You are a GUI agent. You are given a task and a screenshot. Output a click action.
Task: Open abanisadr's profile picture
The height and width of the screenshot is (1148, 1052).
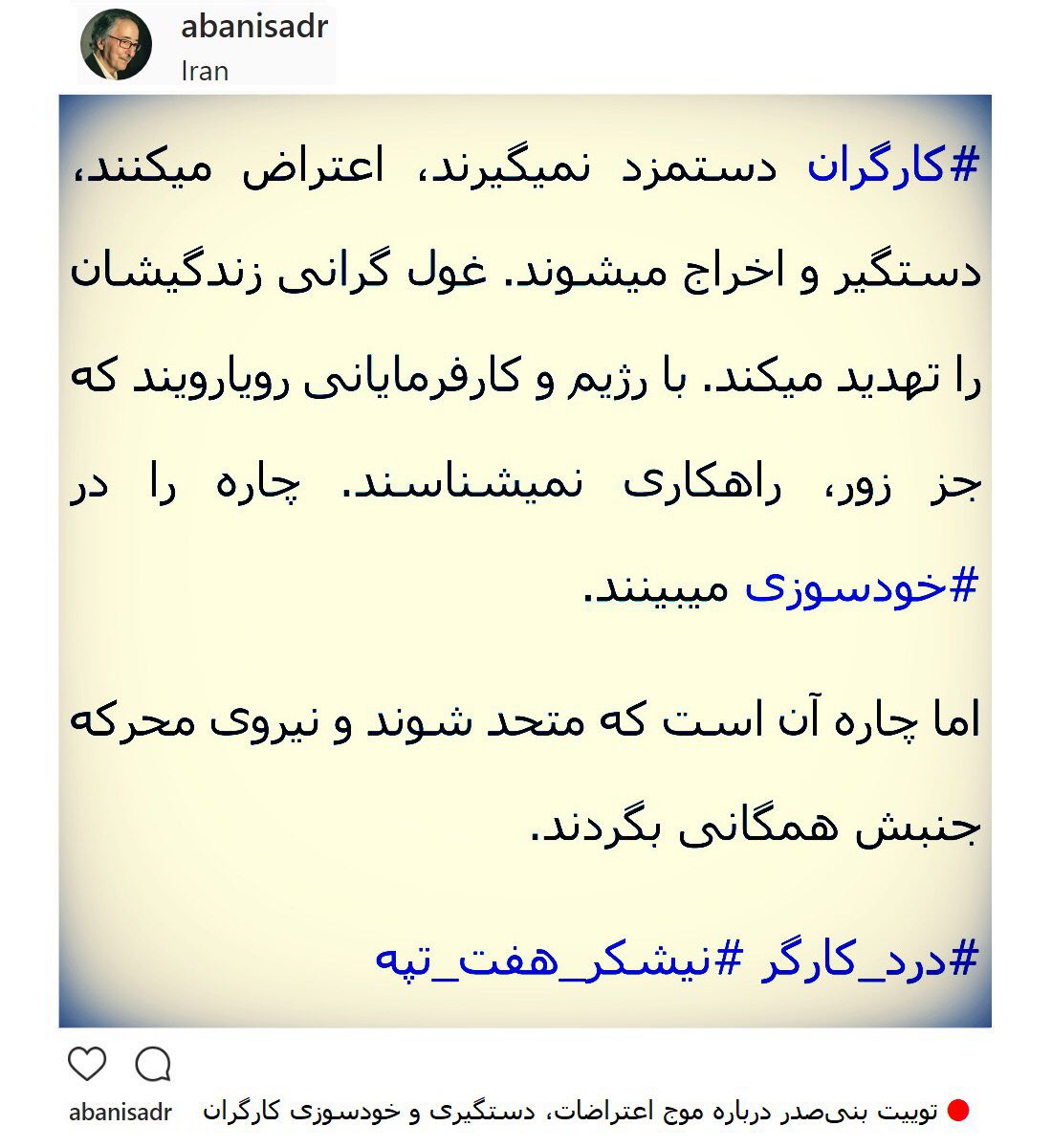(116, 45)
